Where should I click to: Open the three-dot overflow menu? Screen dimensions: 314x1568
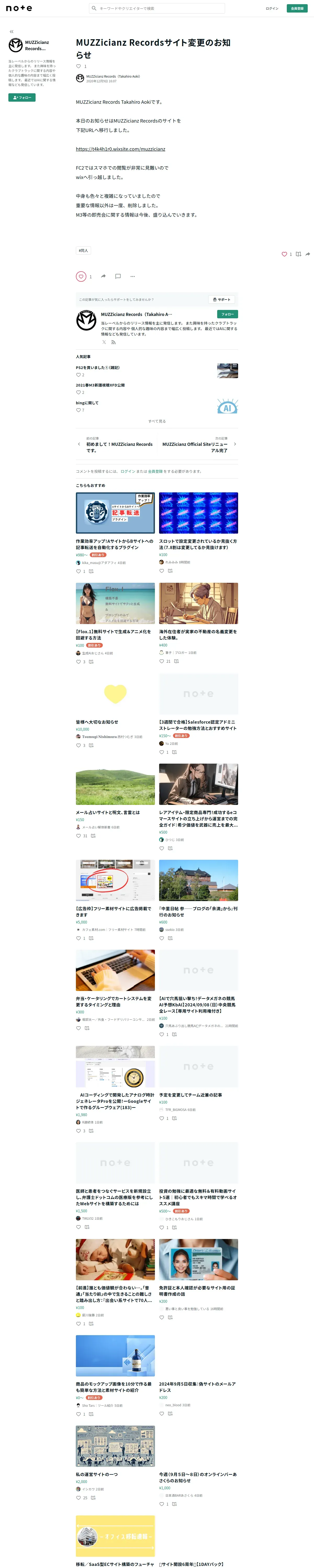tap(132, 276)
